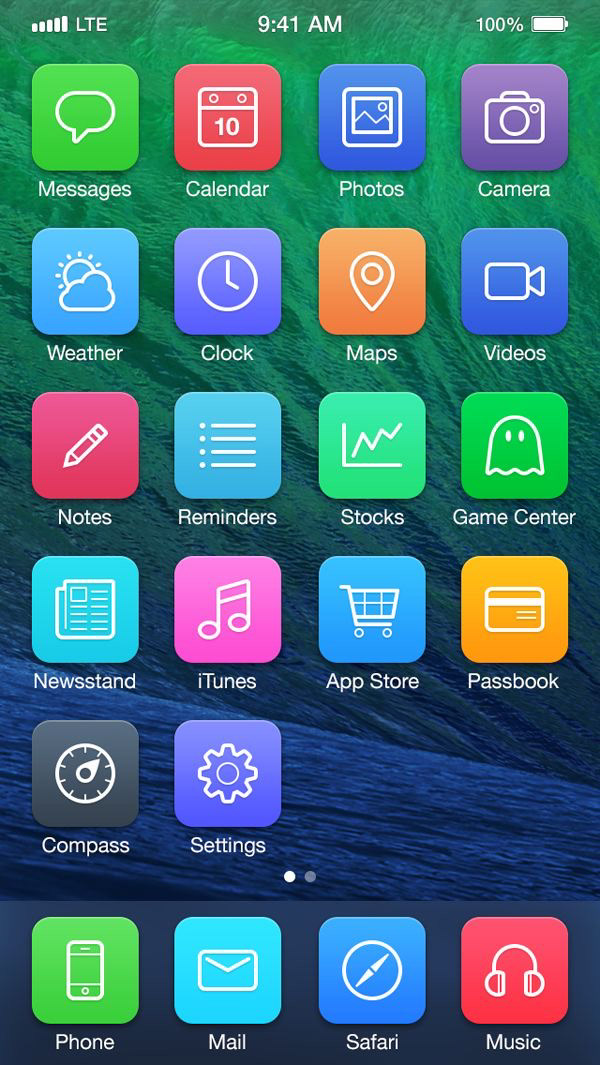Viewport: 600px width, 1065px height.
Task: Open the Passbook app
Action: tap(514, 610)
